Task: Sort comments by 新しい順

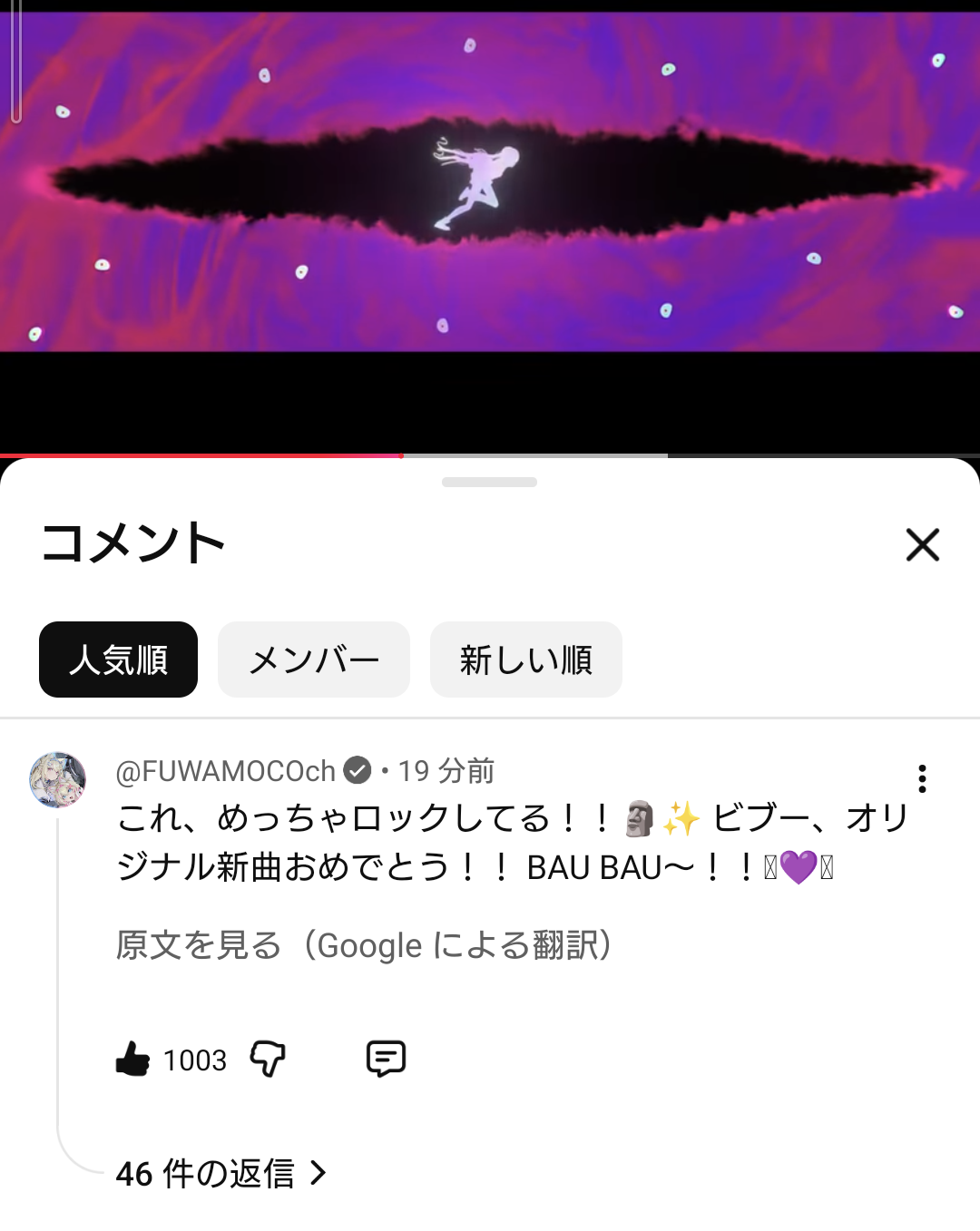Action: point(526,659)
